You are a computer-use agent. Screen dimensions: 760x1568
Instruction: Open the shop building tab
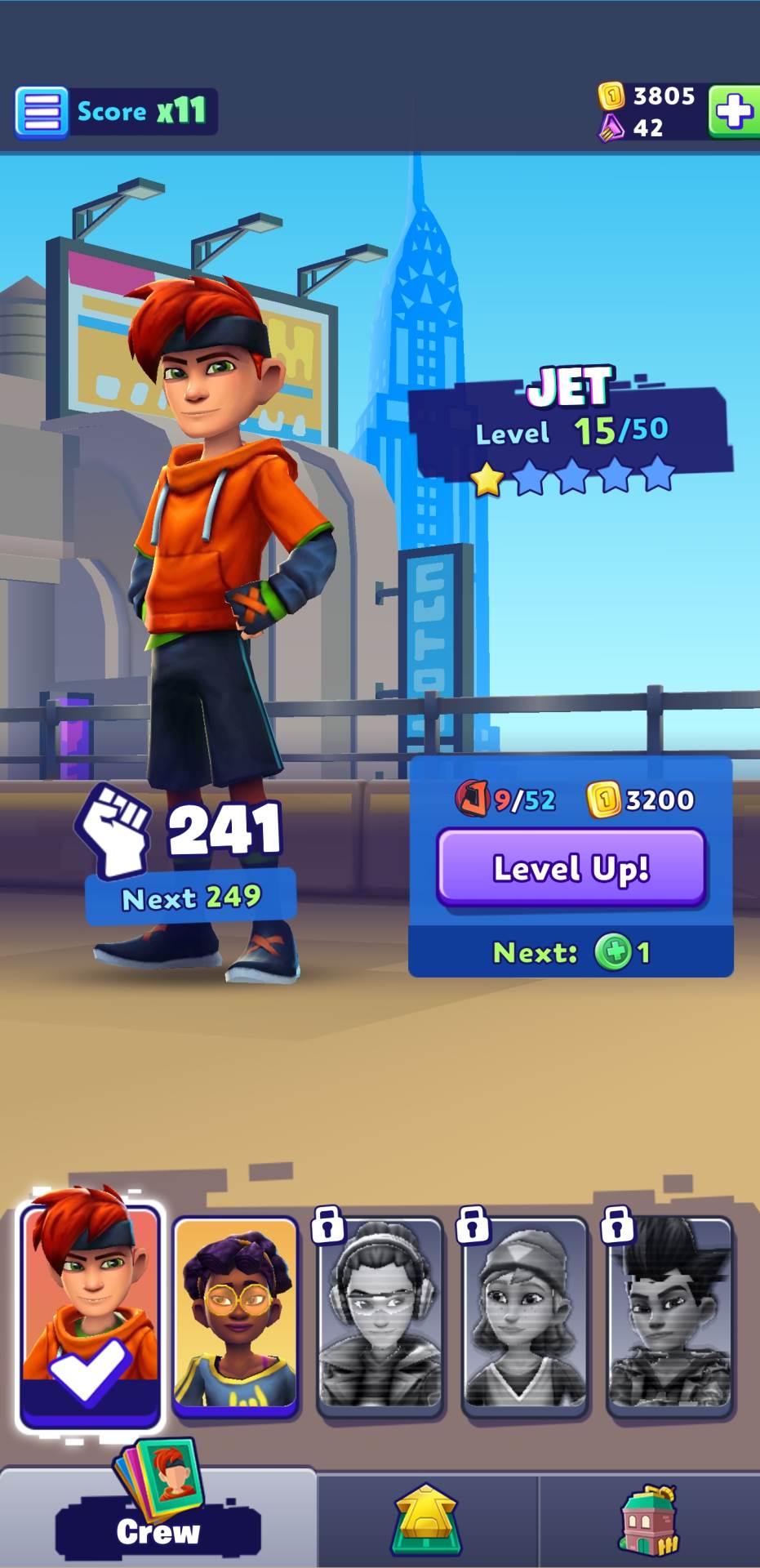(650, 1521)
